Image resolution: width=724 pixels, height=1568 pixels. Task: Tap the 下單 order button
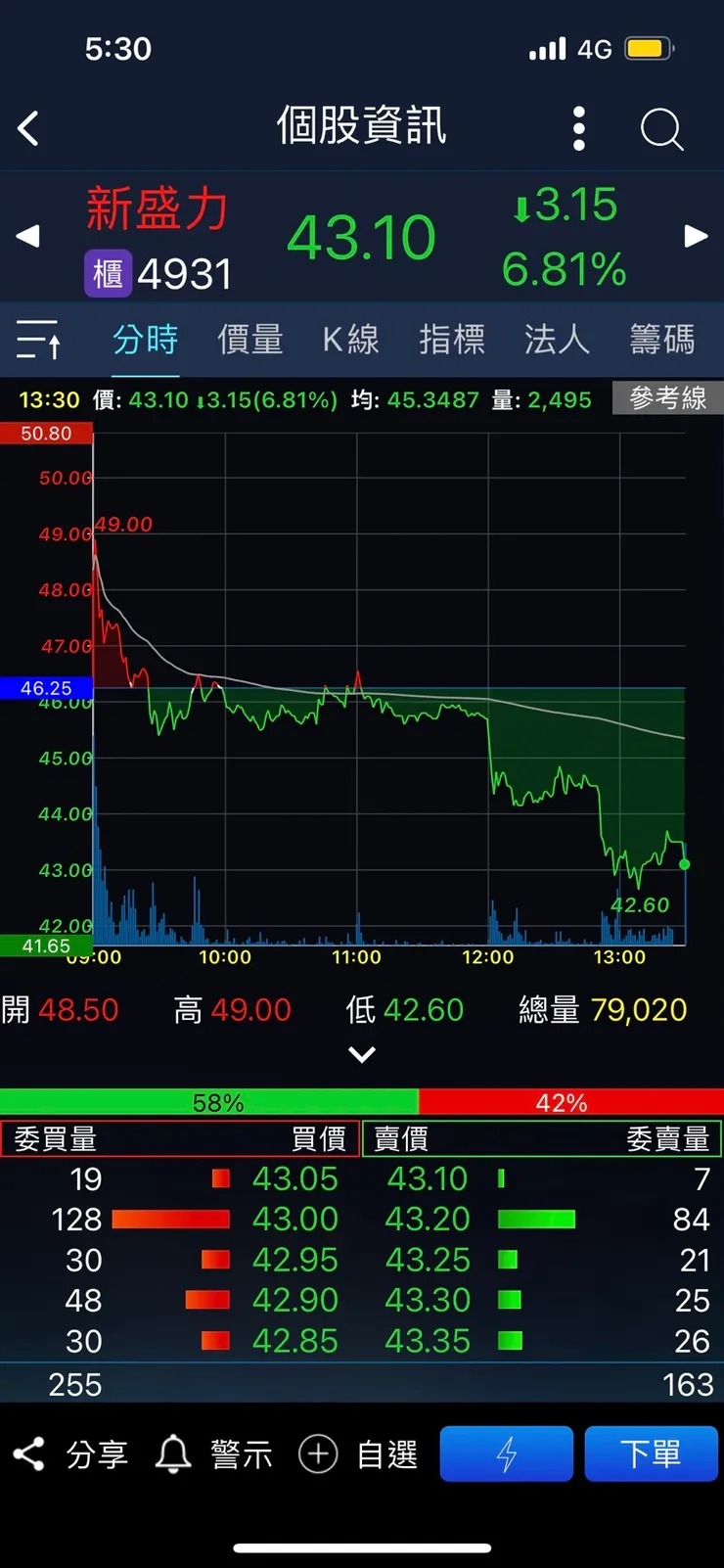pos(652,1453)
